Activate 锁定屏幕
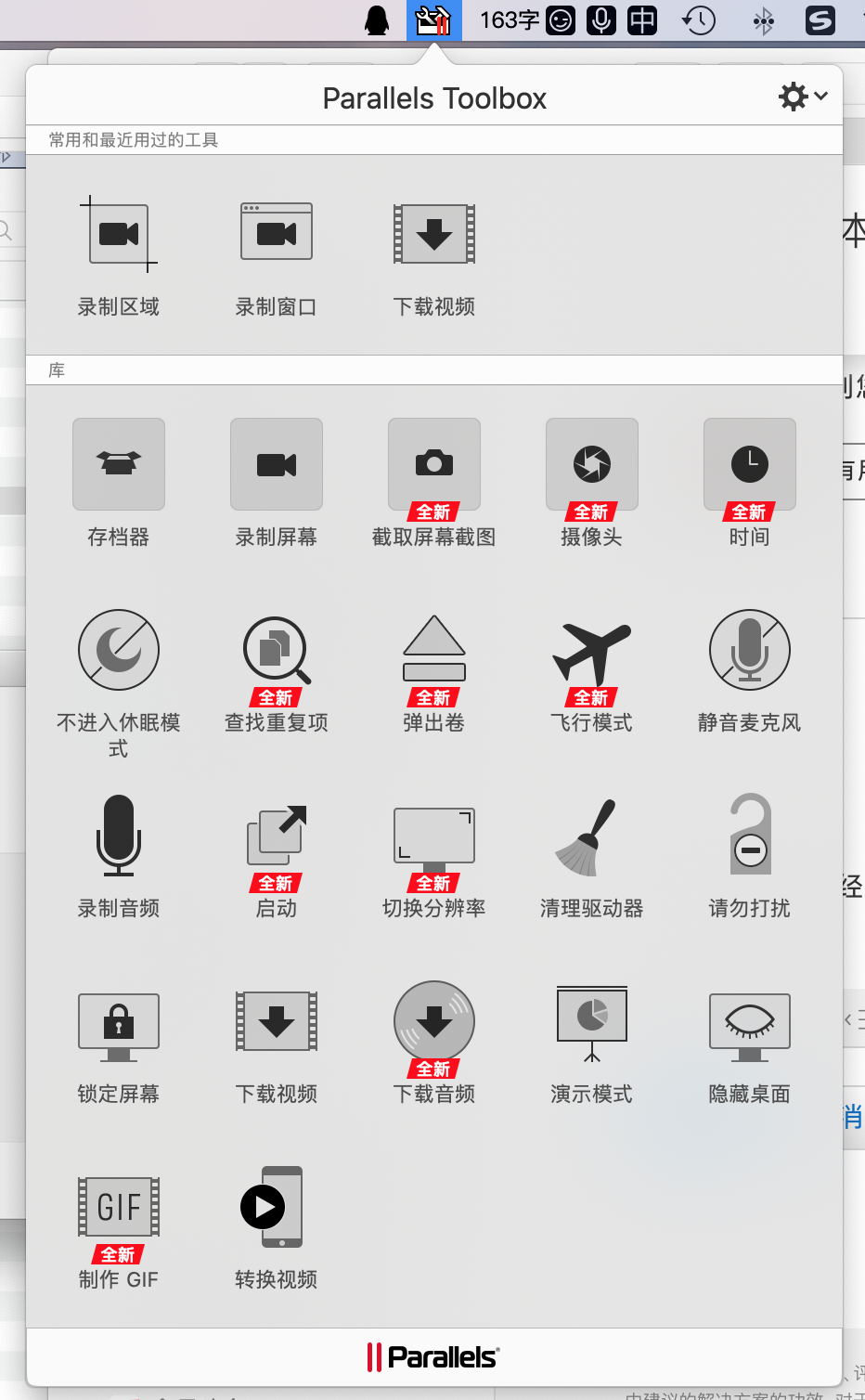The height and width of the screenshot is (1400, 865). pos(119,1021)
